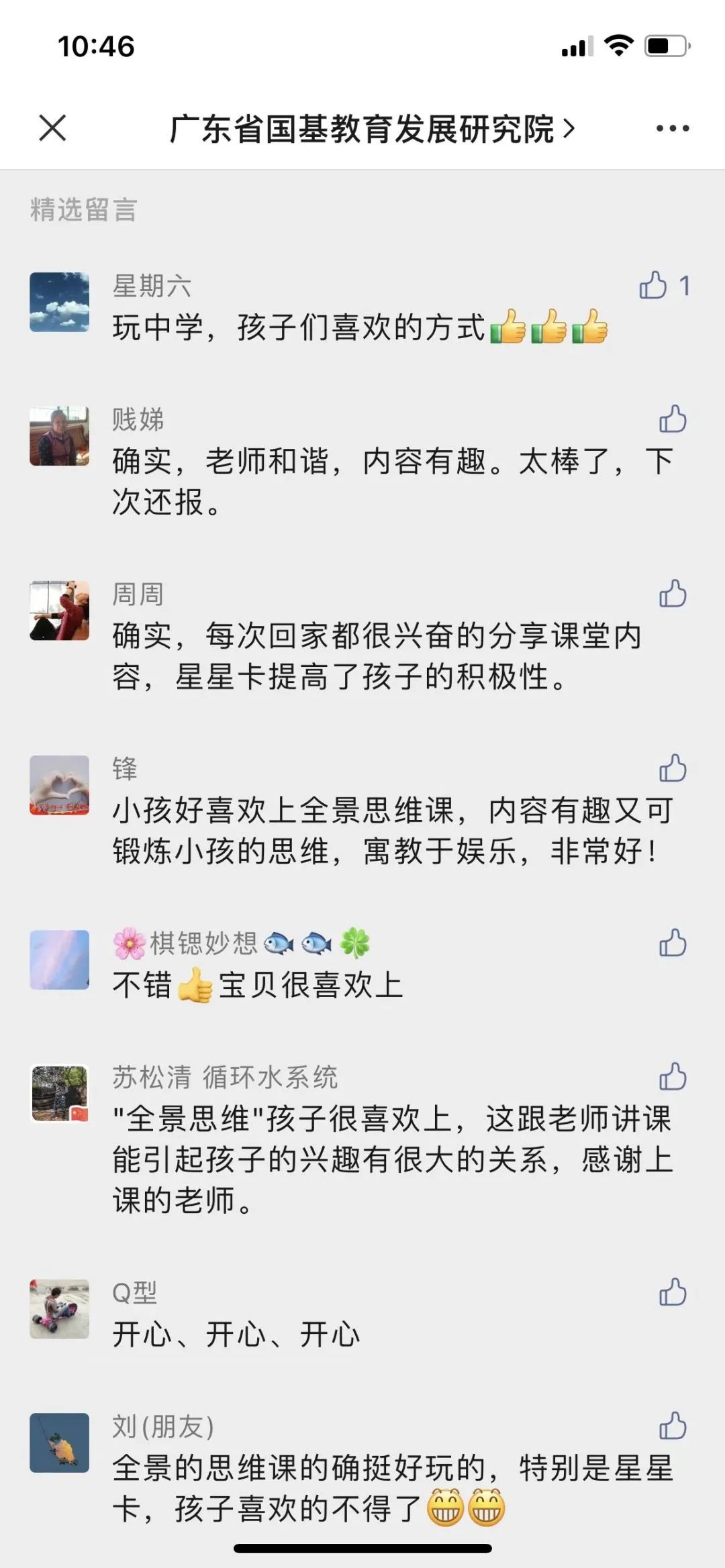Like 苏松清 循环水系统's comment
The image size is (725, 1568).
(x=672, y=1077)
